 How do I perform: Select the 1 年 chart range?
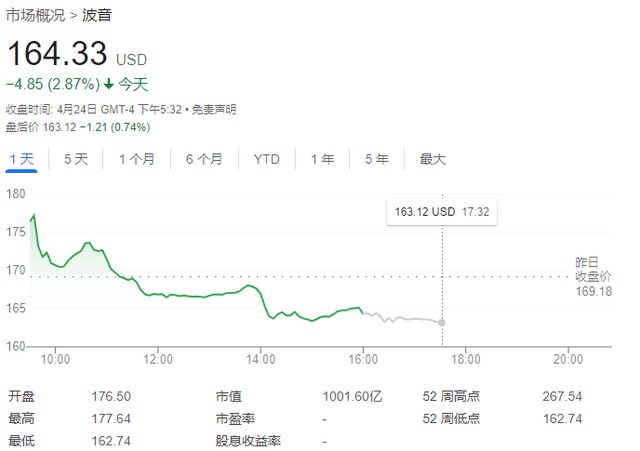pyautogui.click(x=322, y=159)
